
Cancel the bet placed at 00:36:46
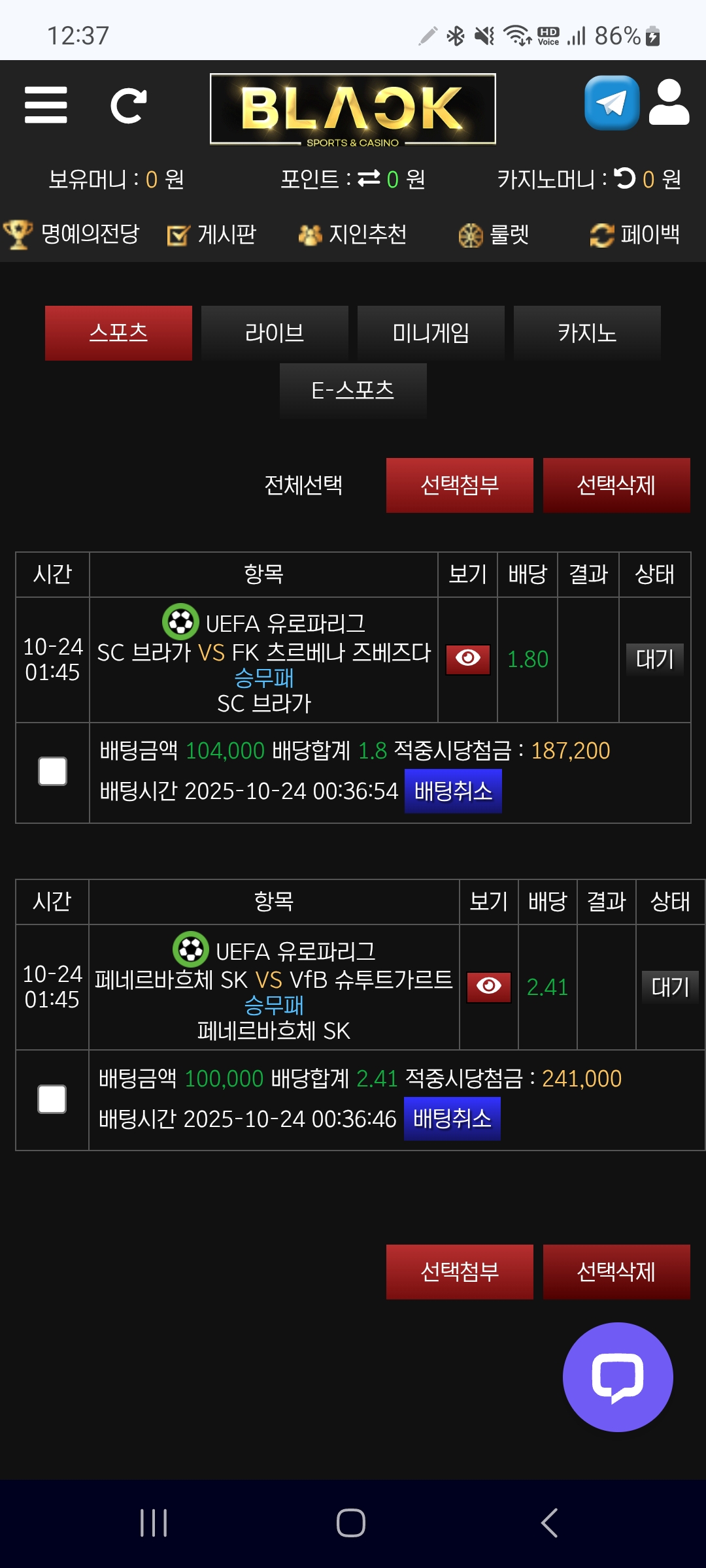point(452,1119)
